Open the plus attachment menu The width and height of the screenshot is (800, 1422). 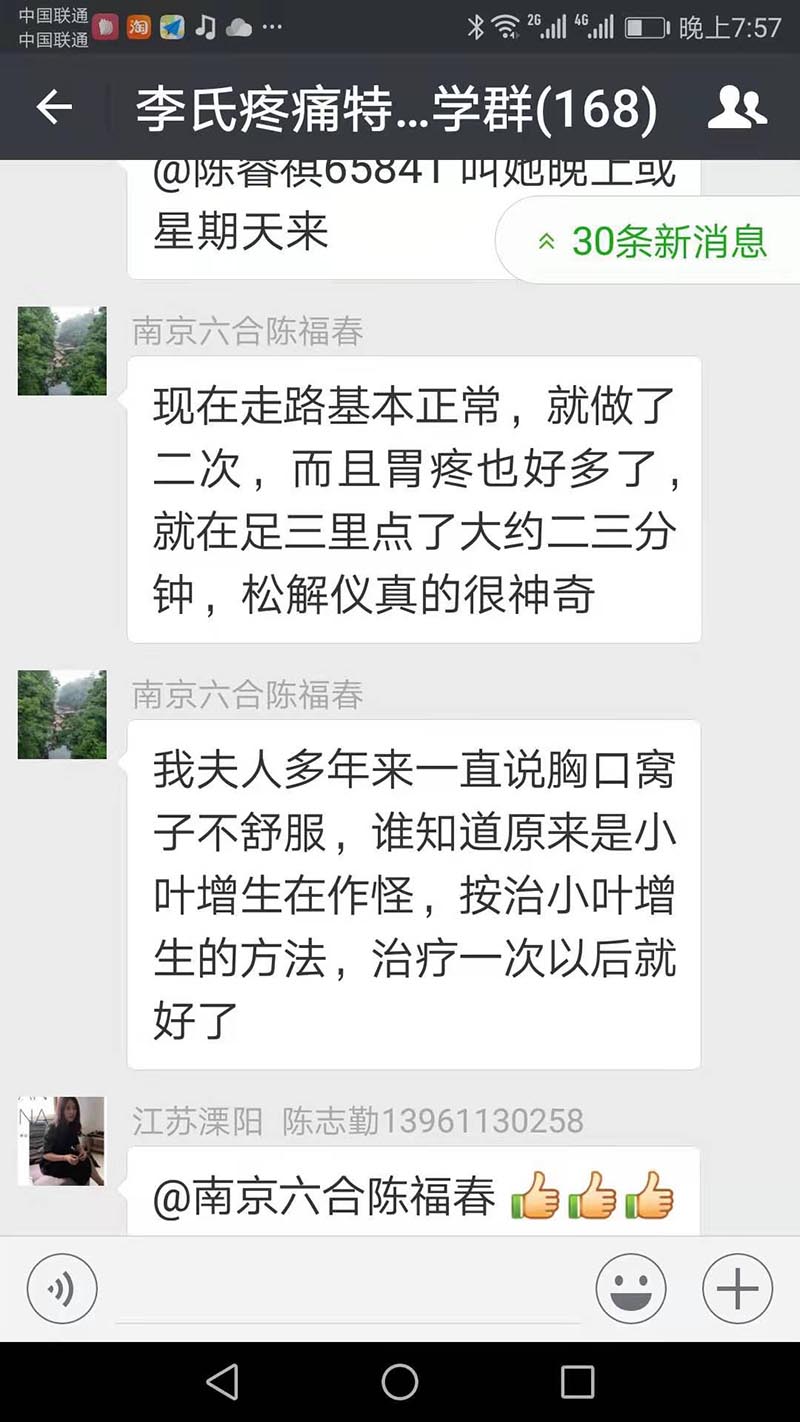[x=737, y=1289]
